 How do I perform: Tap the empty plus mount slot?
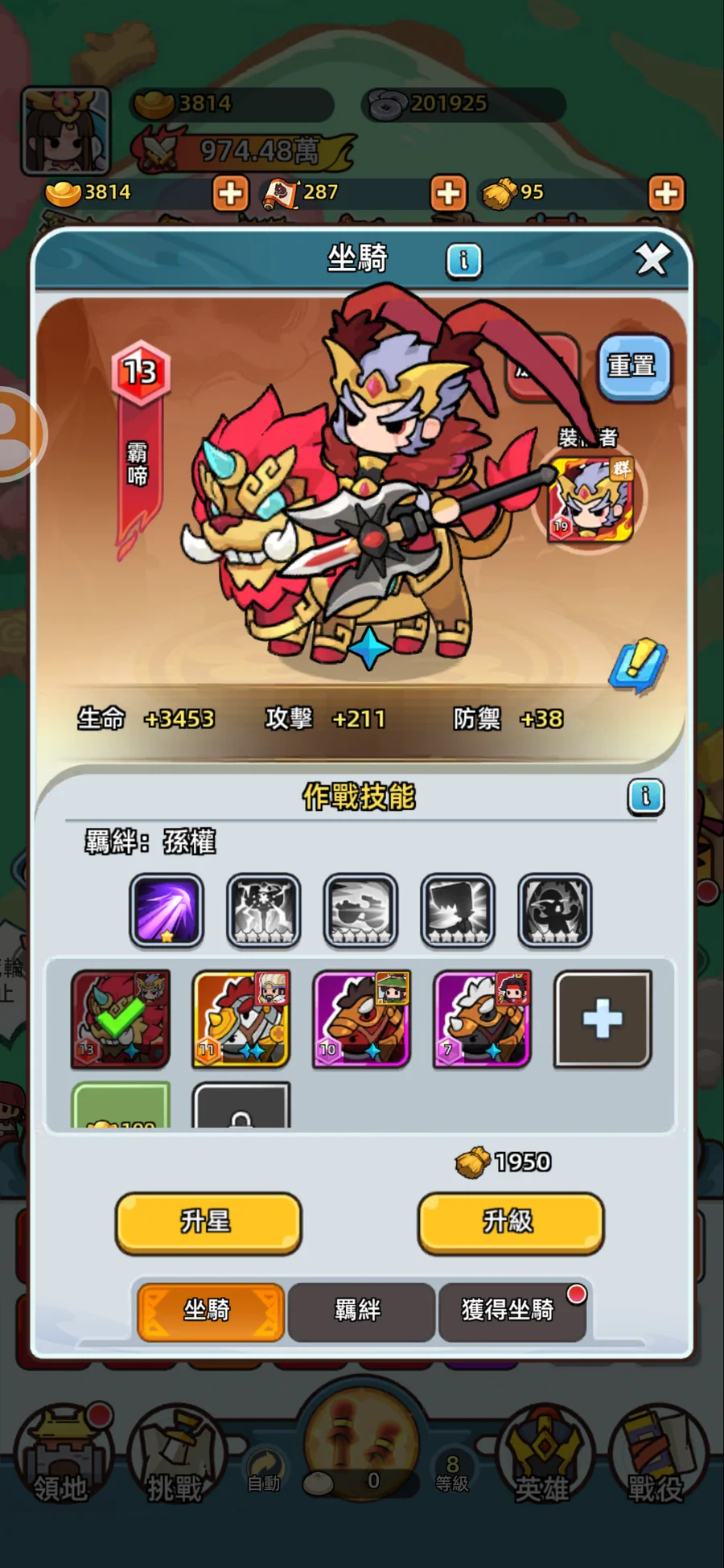coord(603,1019)
